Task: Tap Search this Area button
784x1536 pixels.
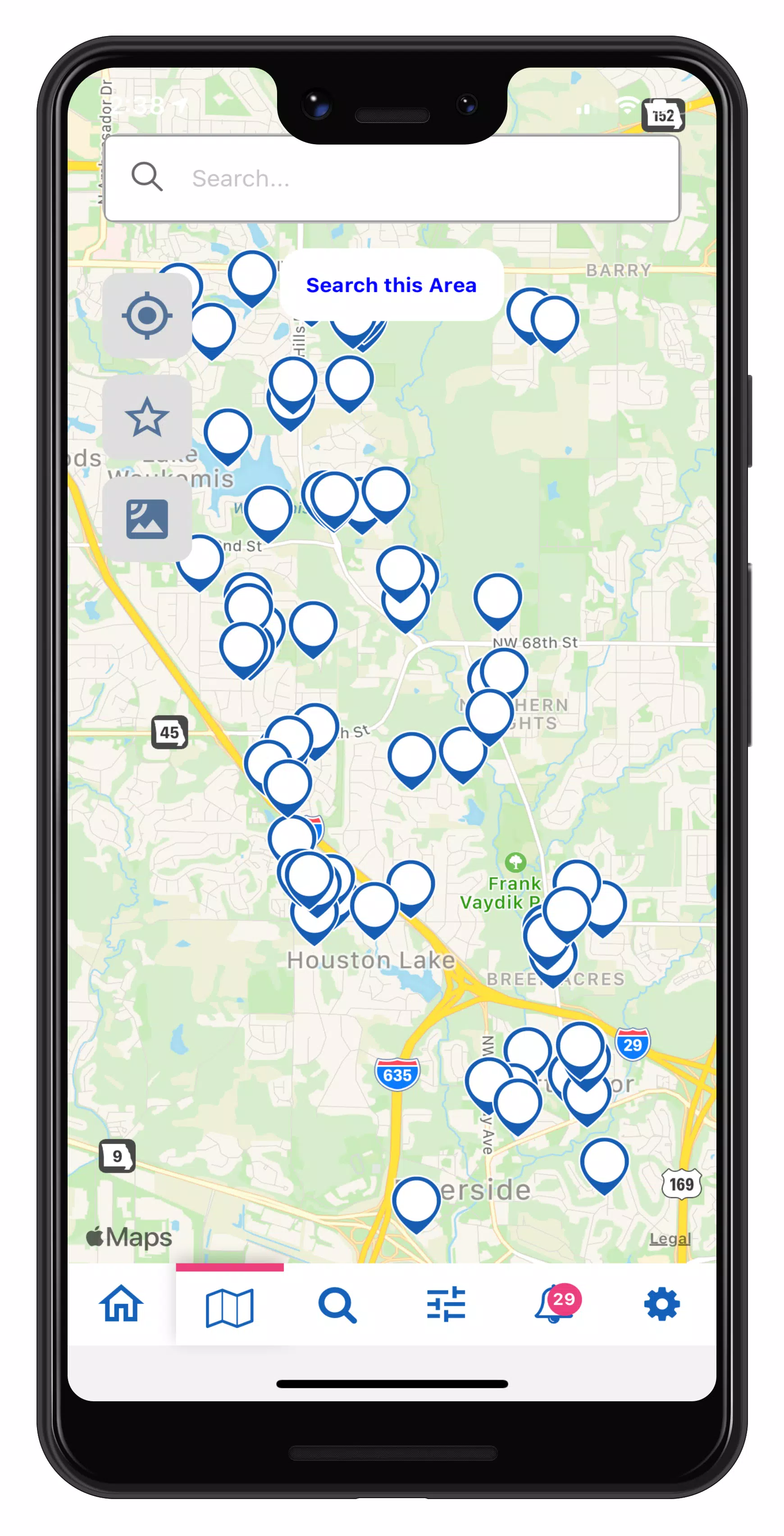Action: [391, 285]
